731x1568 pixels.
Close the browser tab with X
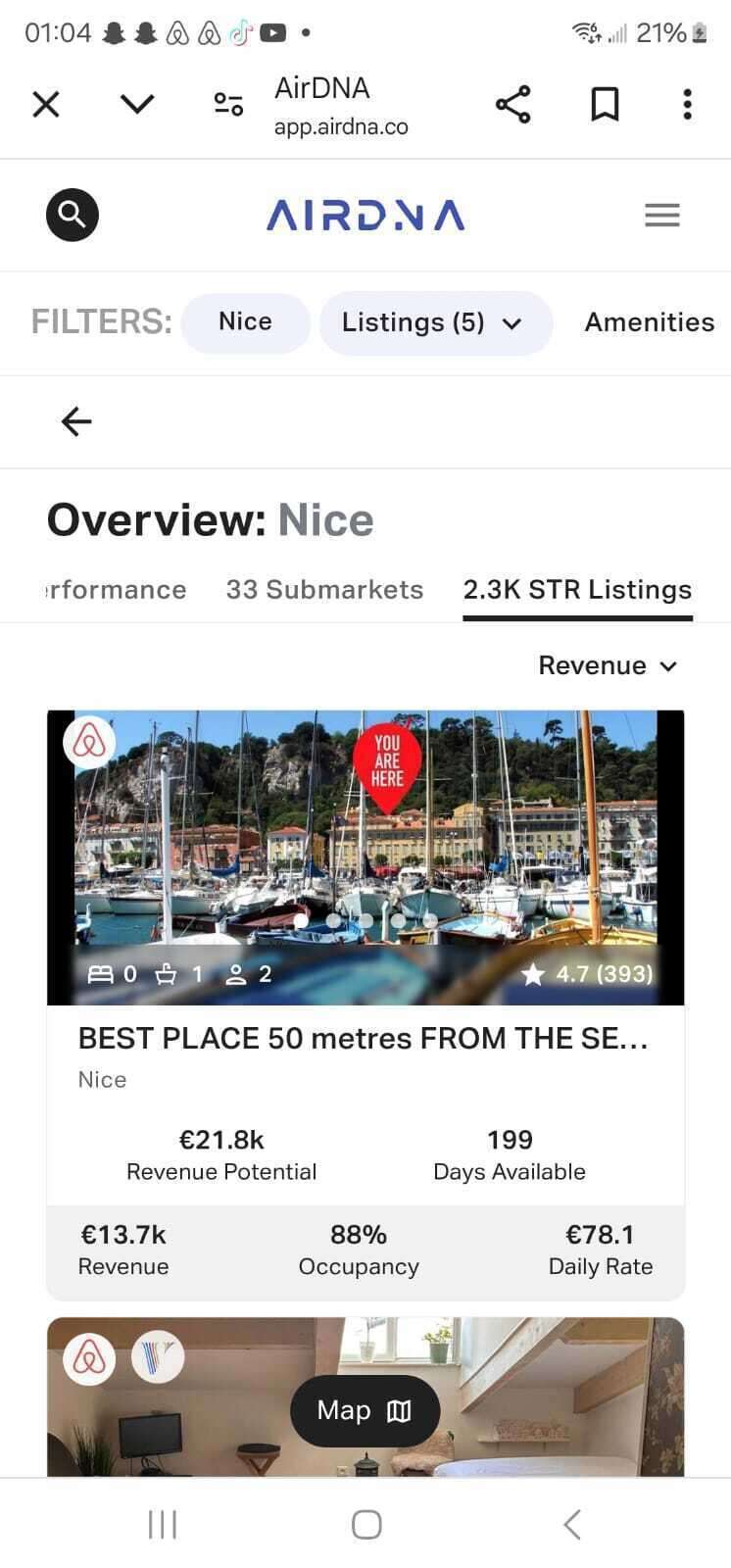[46, 104]
